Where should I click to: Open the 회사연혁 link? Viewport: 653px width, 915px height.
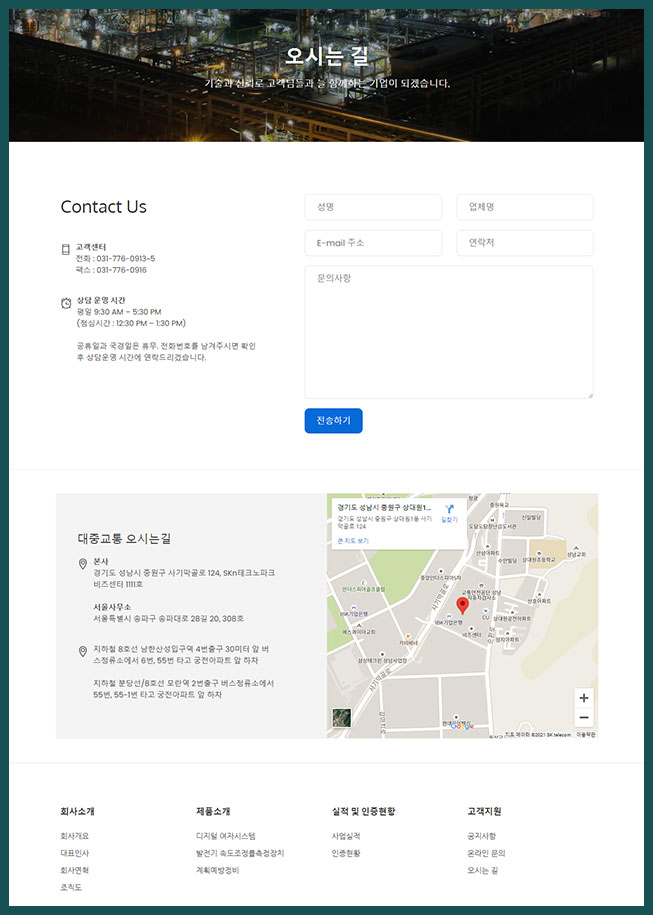[x=75, y=870]
